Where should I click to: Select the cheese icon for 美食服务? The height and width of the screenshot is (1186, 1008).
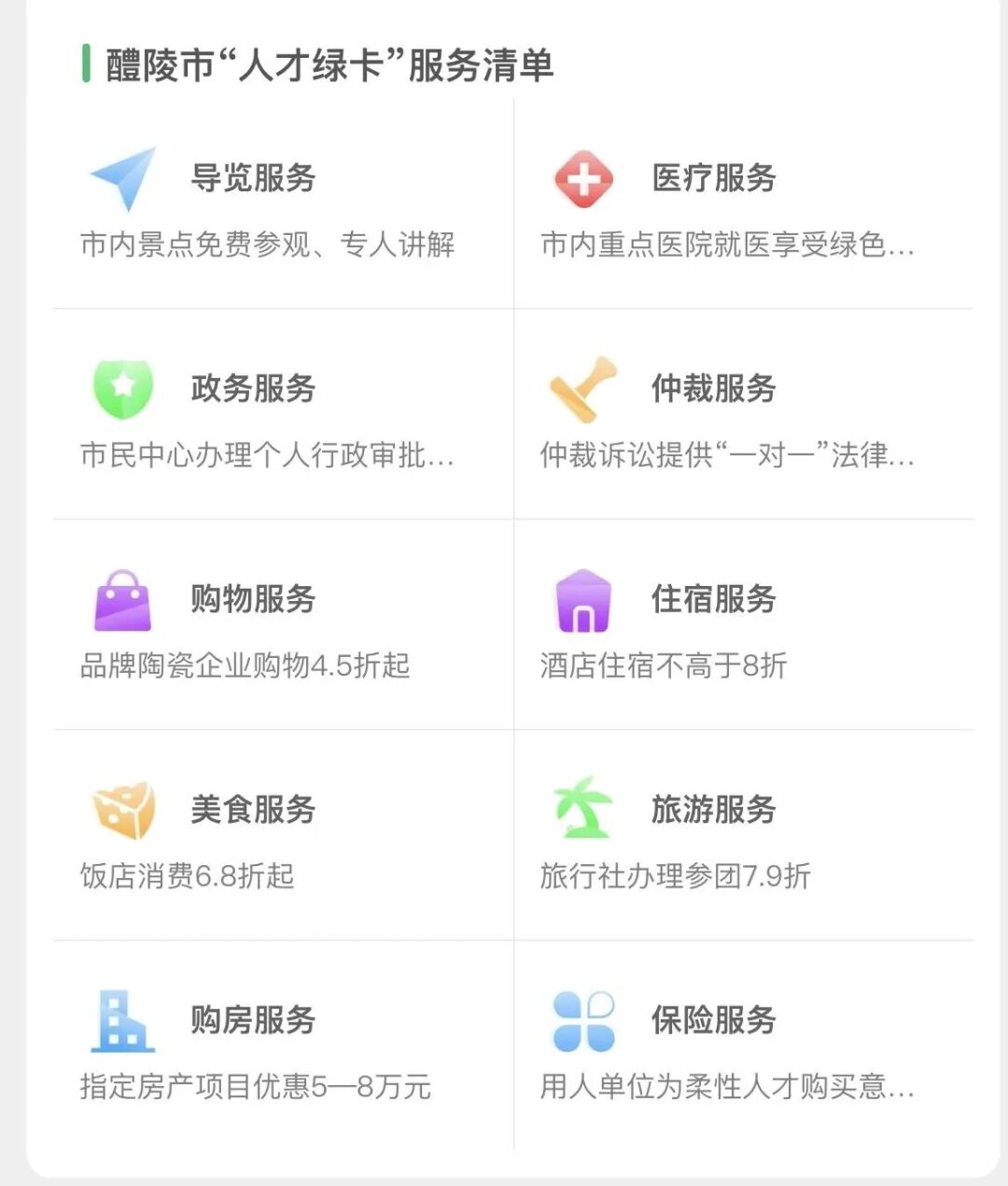[x=124, y=810]
